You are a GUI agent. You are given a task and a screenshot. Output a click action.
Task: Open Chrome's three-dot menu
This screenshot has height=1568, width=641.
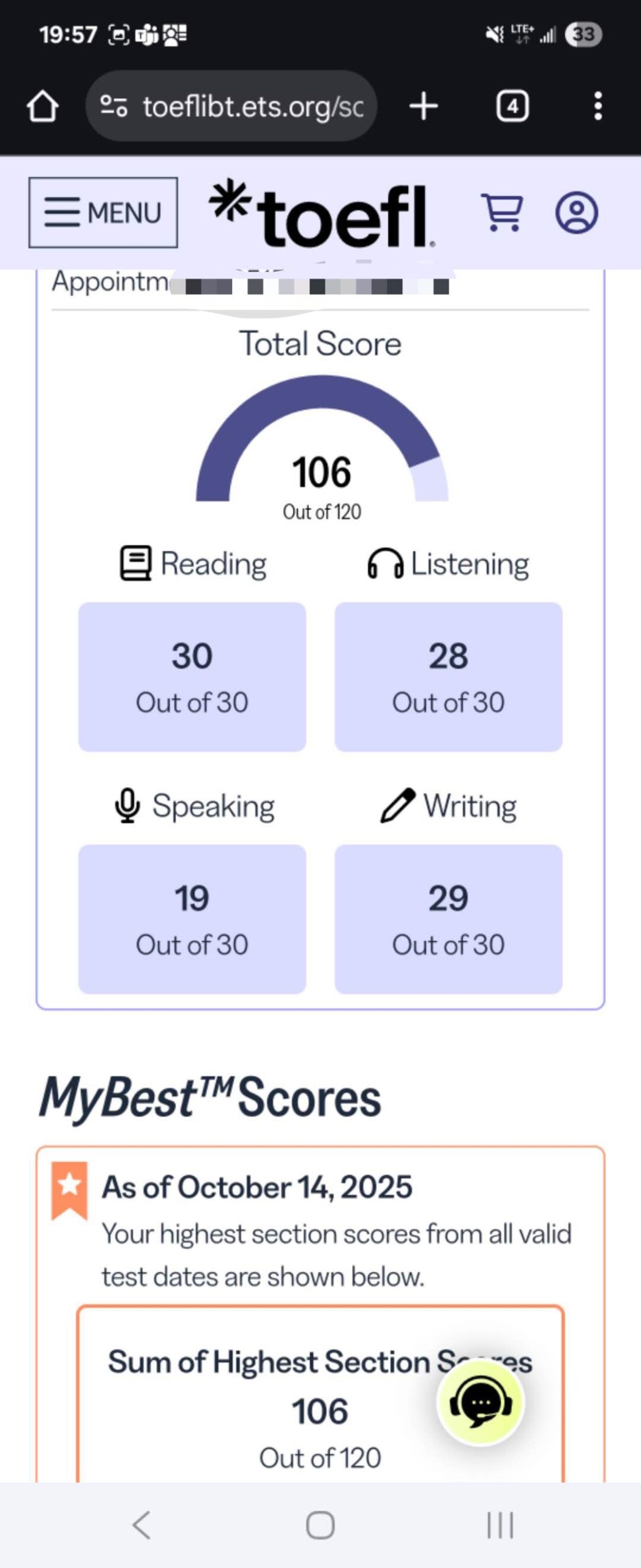597,105
